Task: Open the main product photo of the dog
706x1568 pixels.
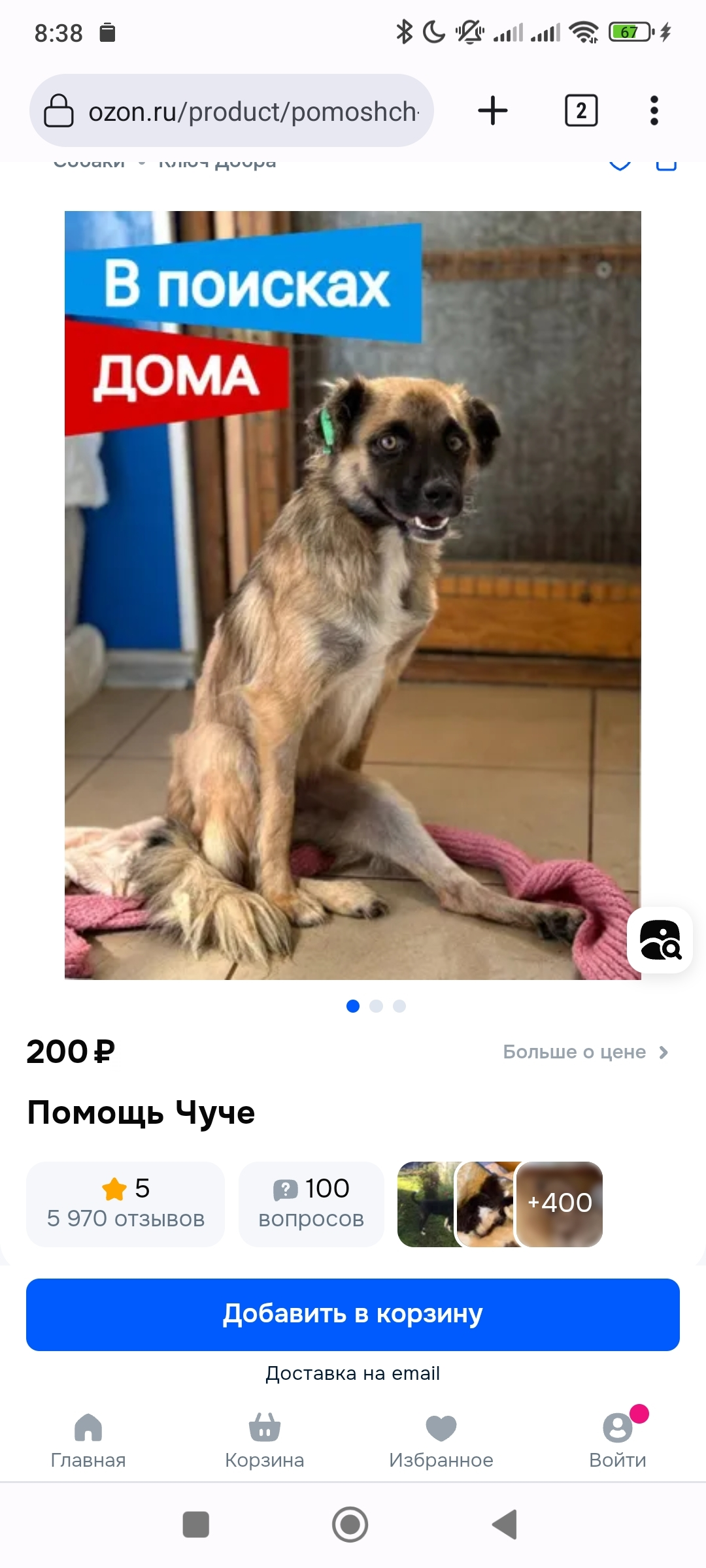Action: [x=352, y=595]
